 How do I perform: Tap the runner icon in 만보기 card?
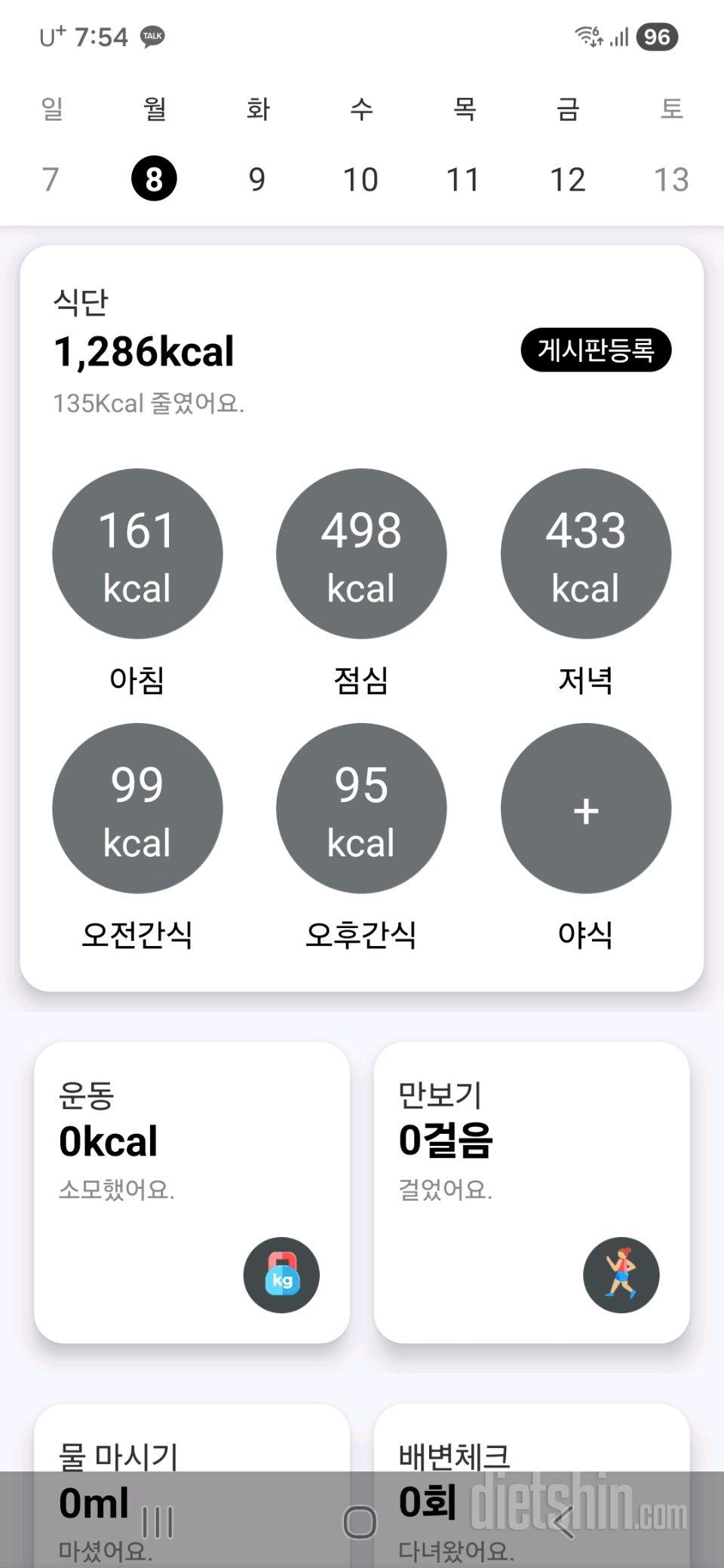[x=621, y=1276]
